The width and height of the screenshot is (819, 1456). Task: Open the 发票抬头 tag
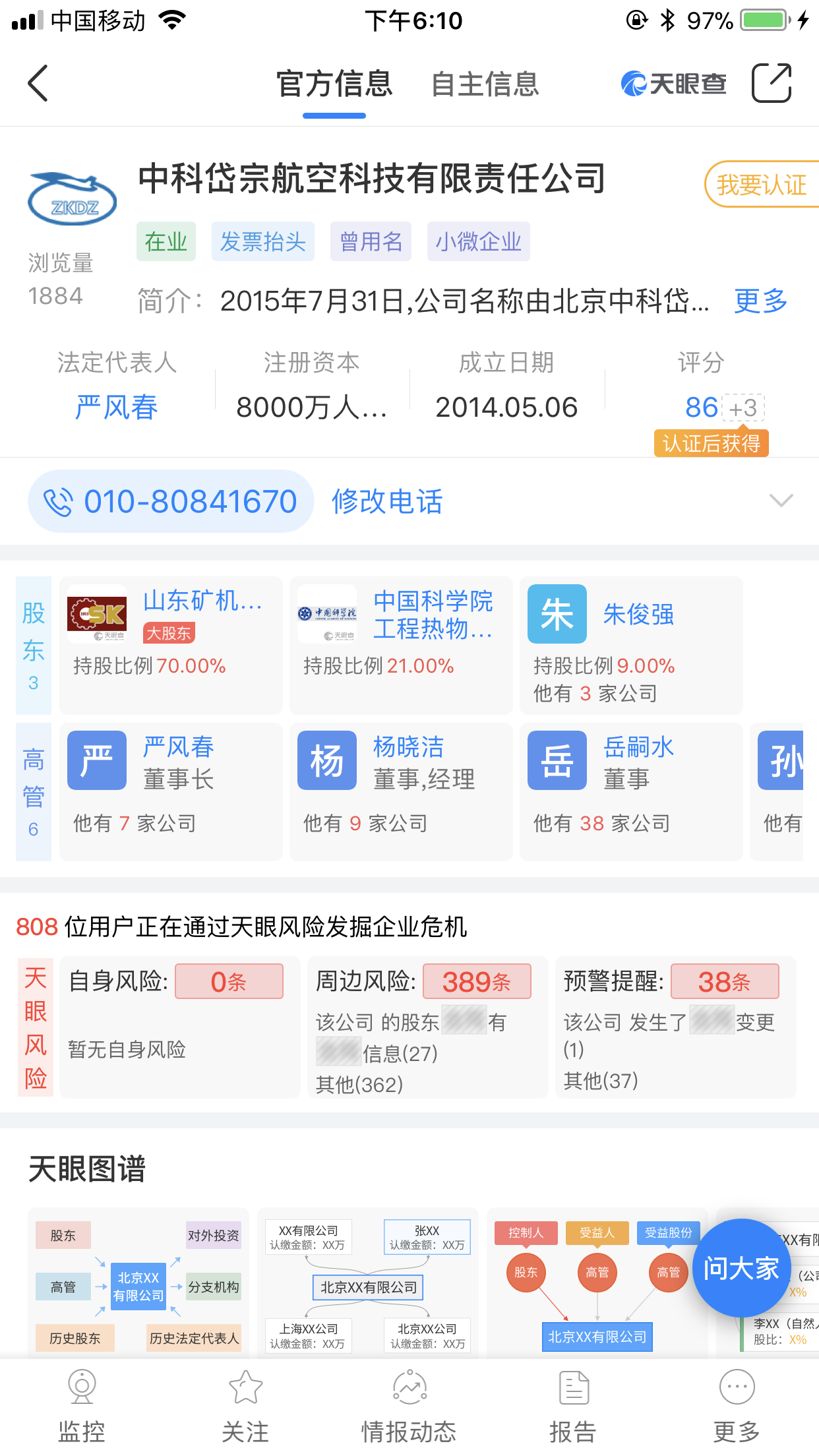(x=262, y=241)
